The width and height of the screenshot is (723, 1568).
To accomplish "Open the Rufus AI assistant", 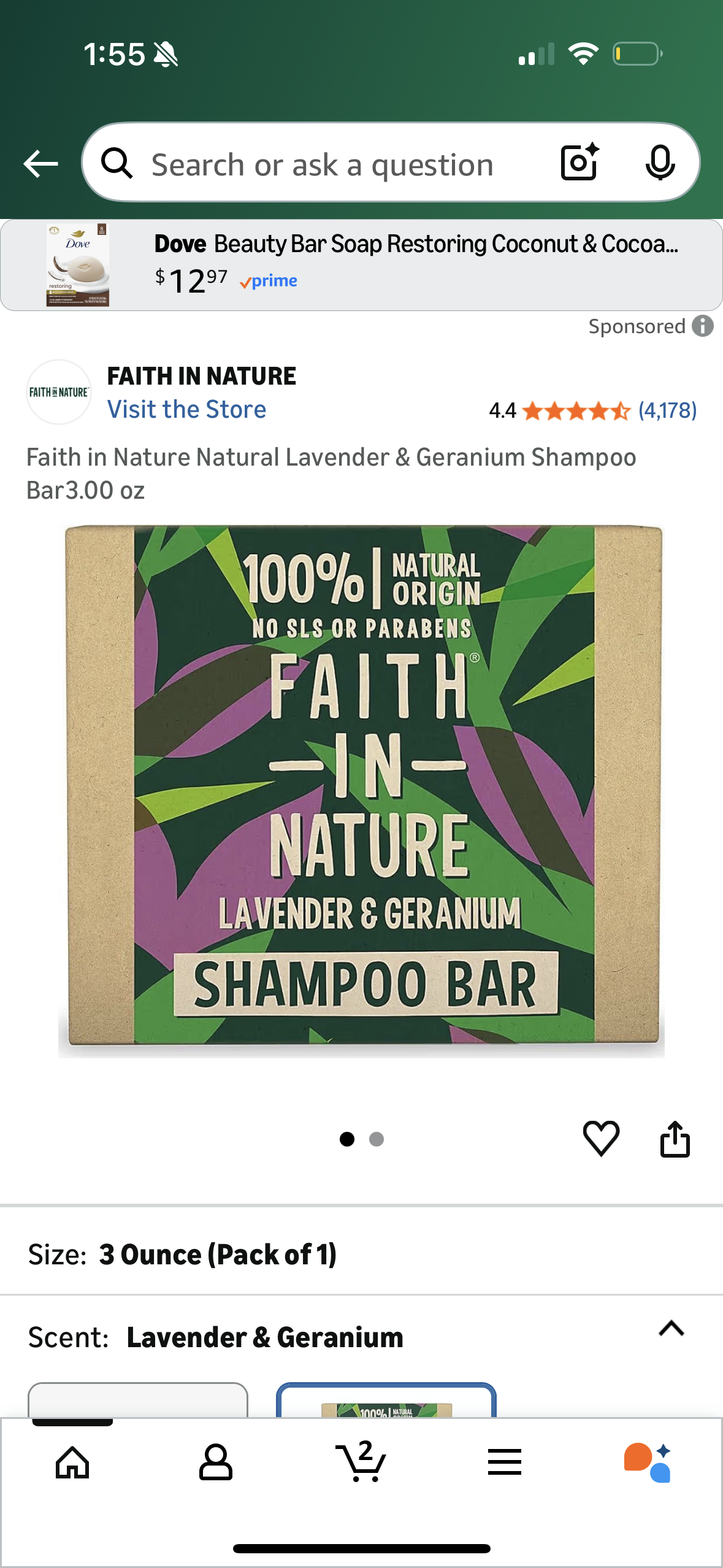I will click(648, 1462).
